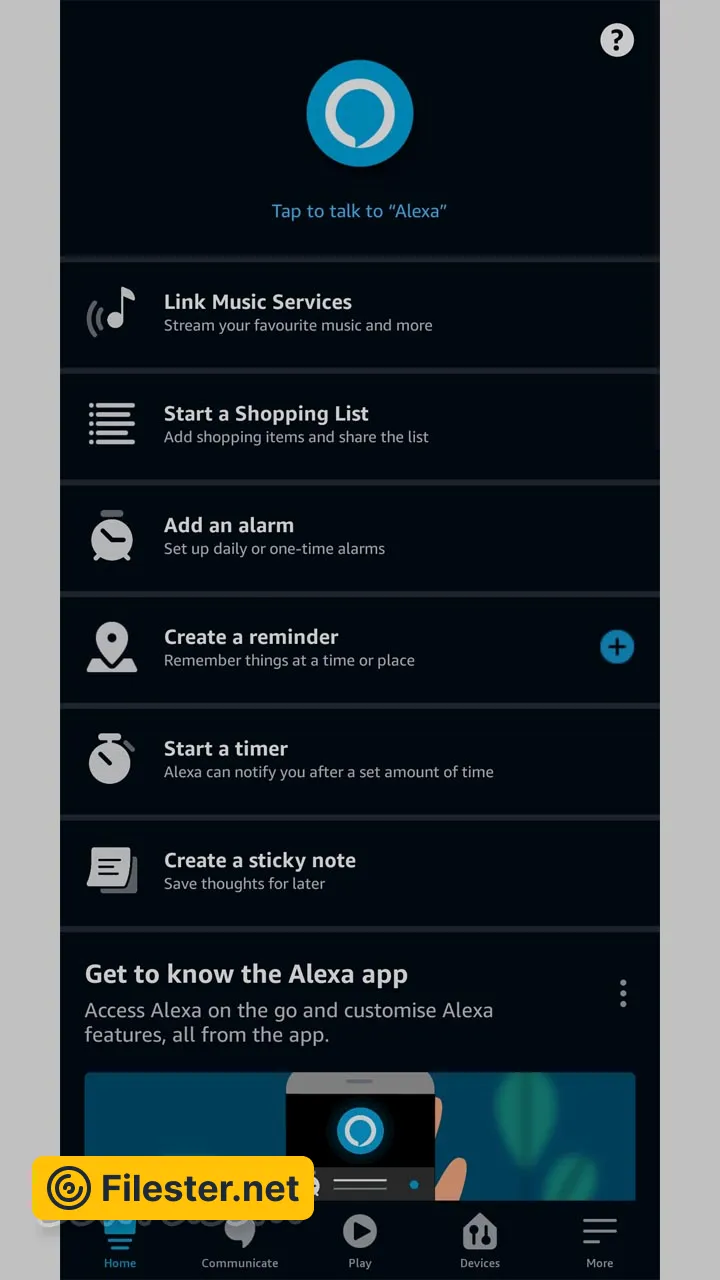Viewport: 720px width, 1280px height.
Task: Go to the Devices tab
Action: point(480,1241)
